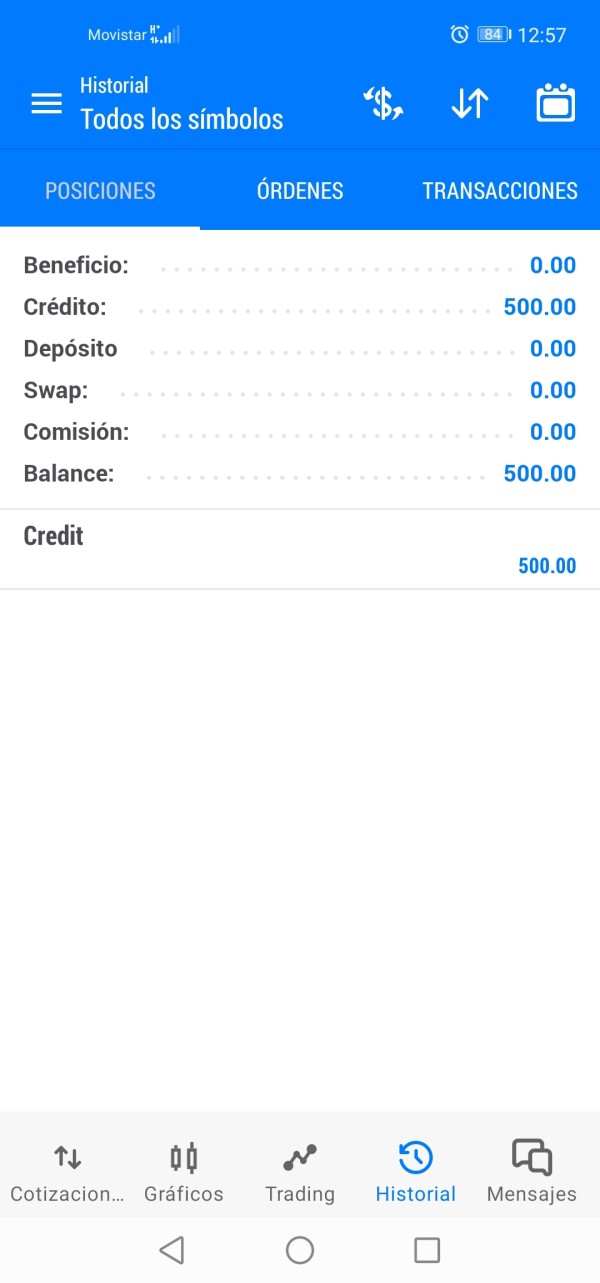Switch to the Órdenes tab
Screen dimensions: 600x1283
300,191
